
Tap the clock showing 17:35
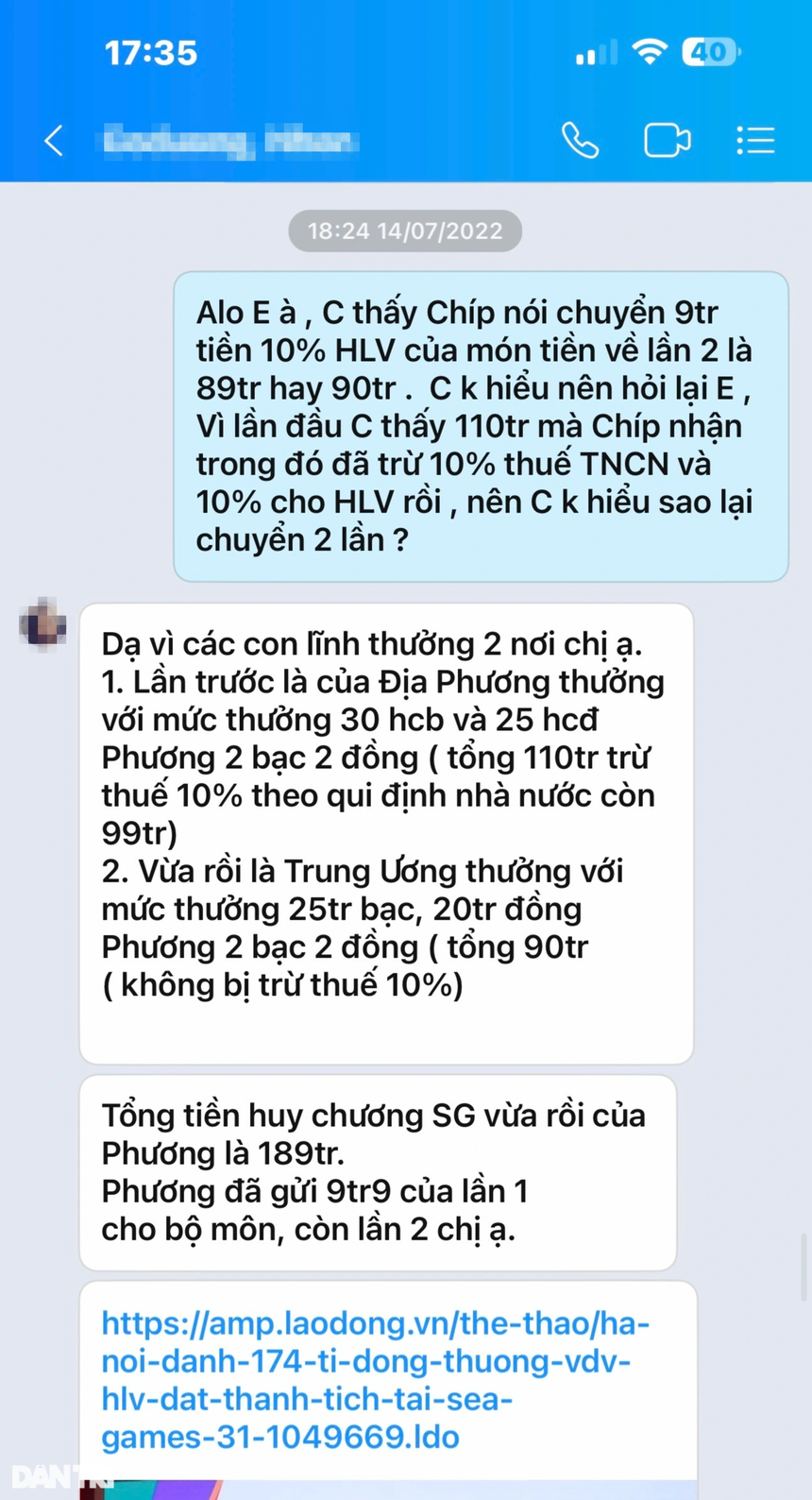click(x=152, y=53)
